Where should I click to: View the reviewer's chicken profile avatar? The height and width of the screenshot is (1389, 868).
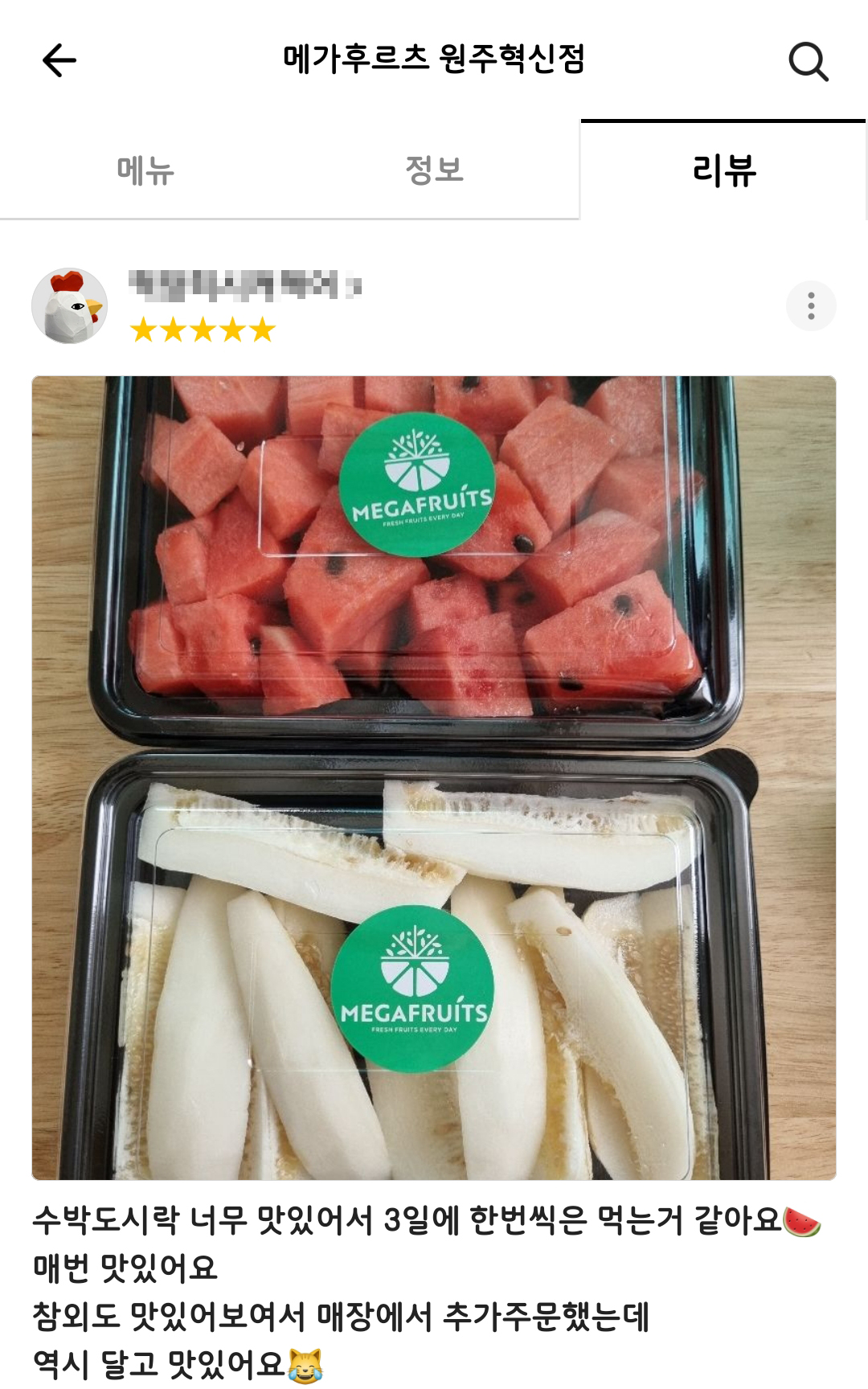pyautogui.click(x=70, y=306)
